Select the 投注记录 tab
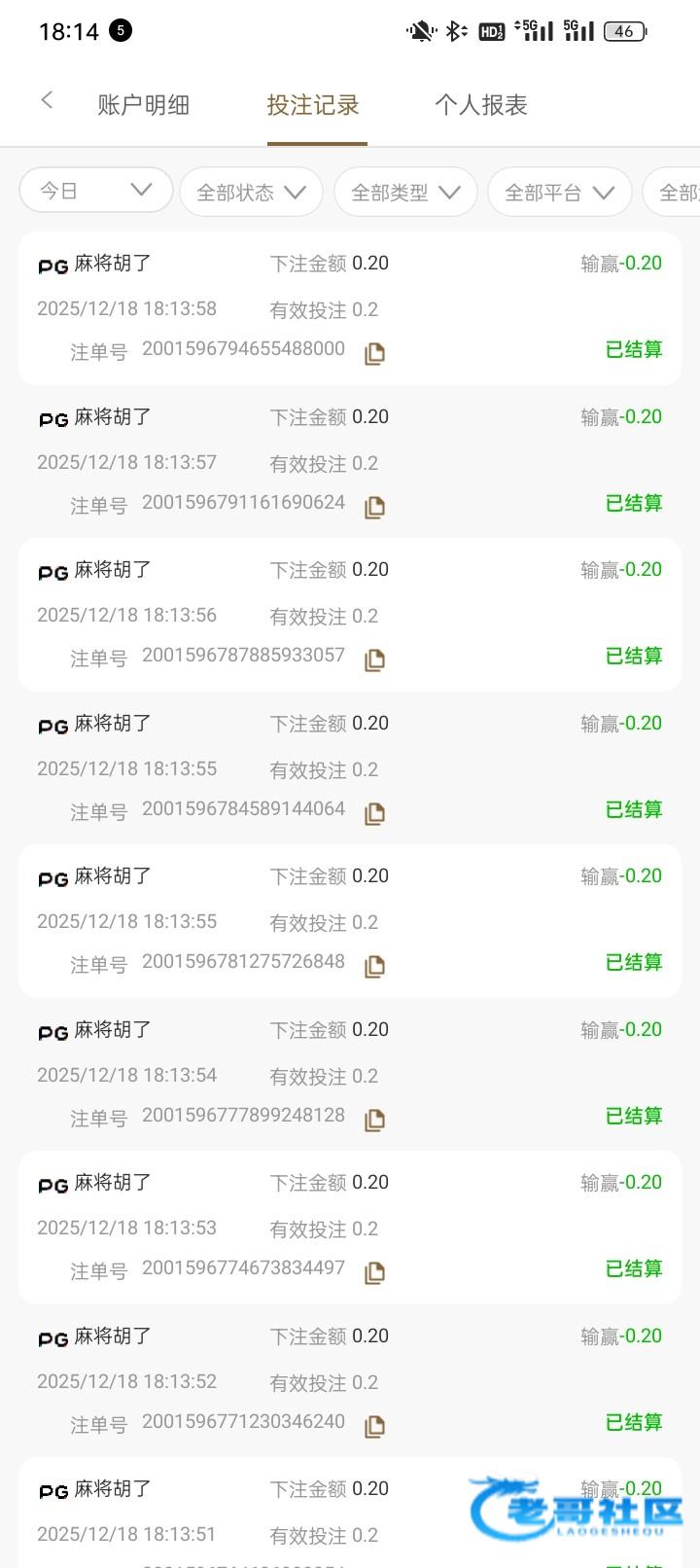Screen dimensions: 700x1568 313,105
